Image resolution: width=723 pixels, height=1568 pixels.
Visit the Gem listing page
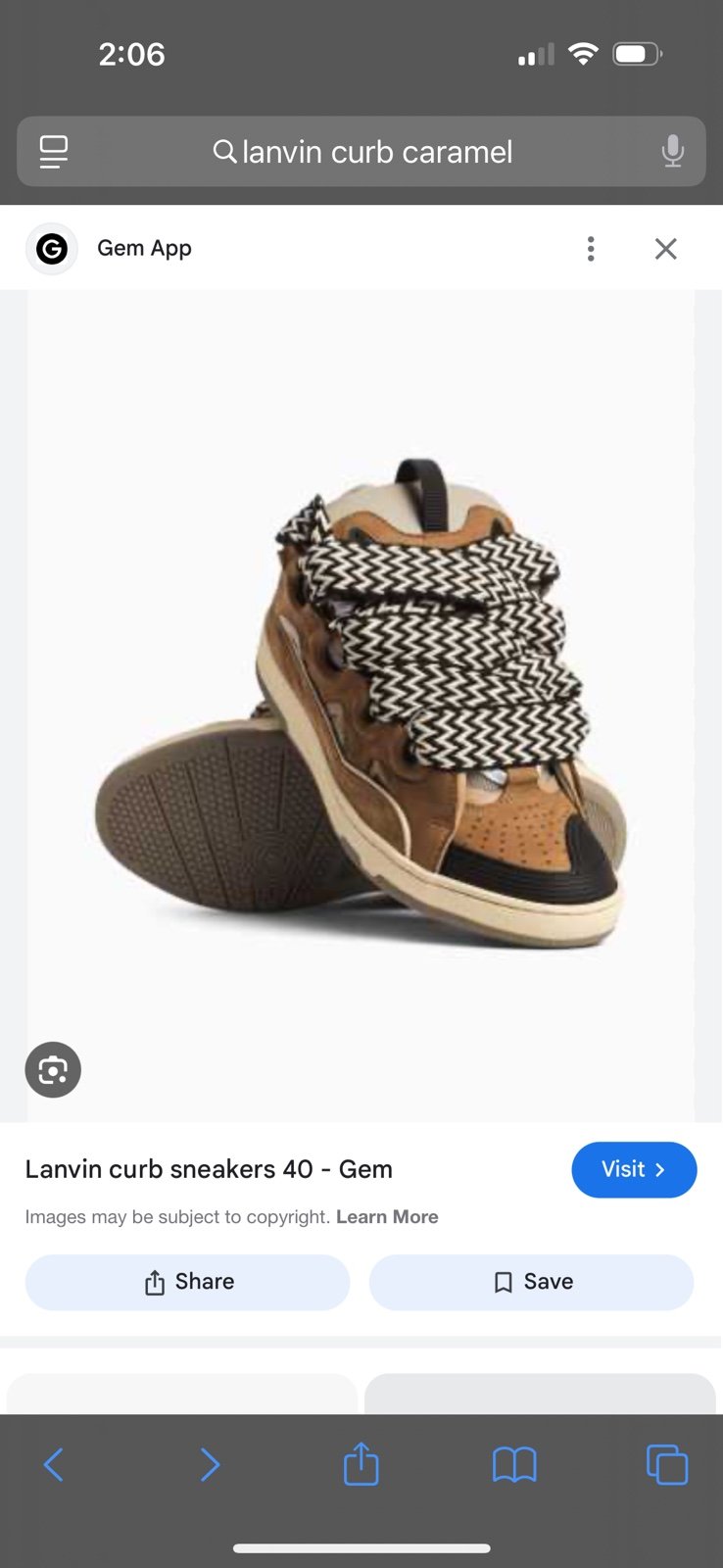click(634, 1169)
